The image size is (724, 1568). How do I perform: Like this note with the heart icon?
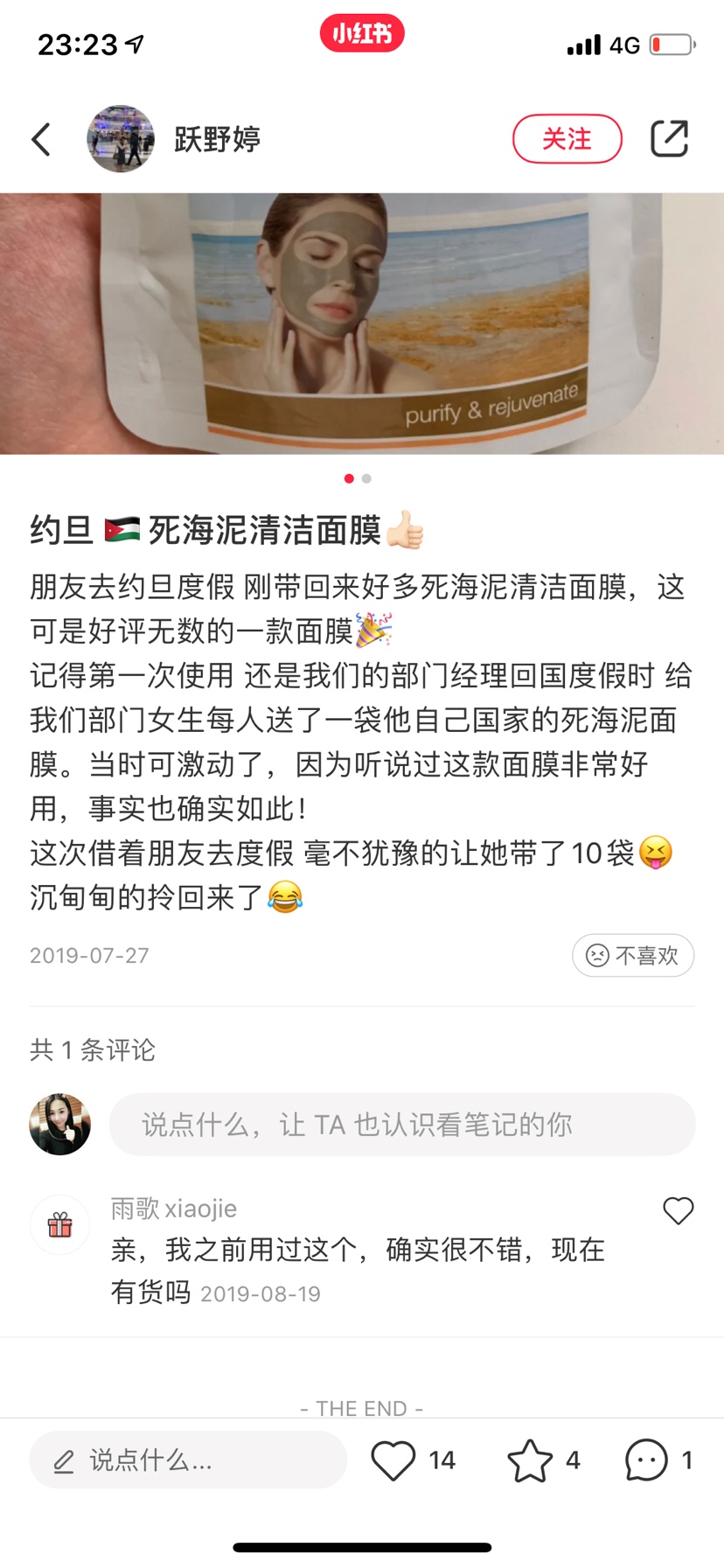[393, 1460]
